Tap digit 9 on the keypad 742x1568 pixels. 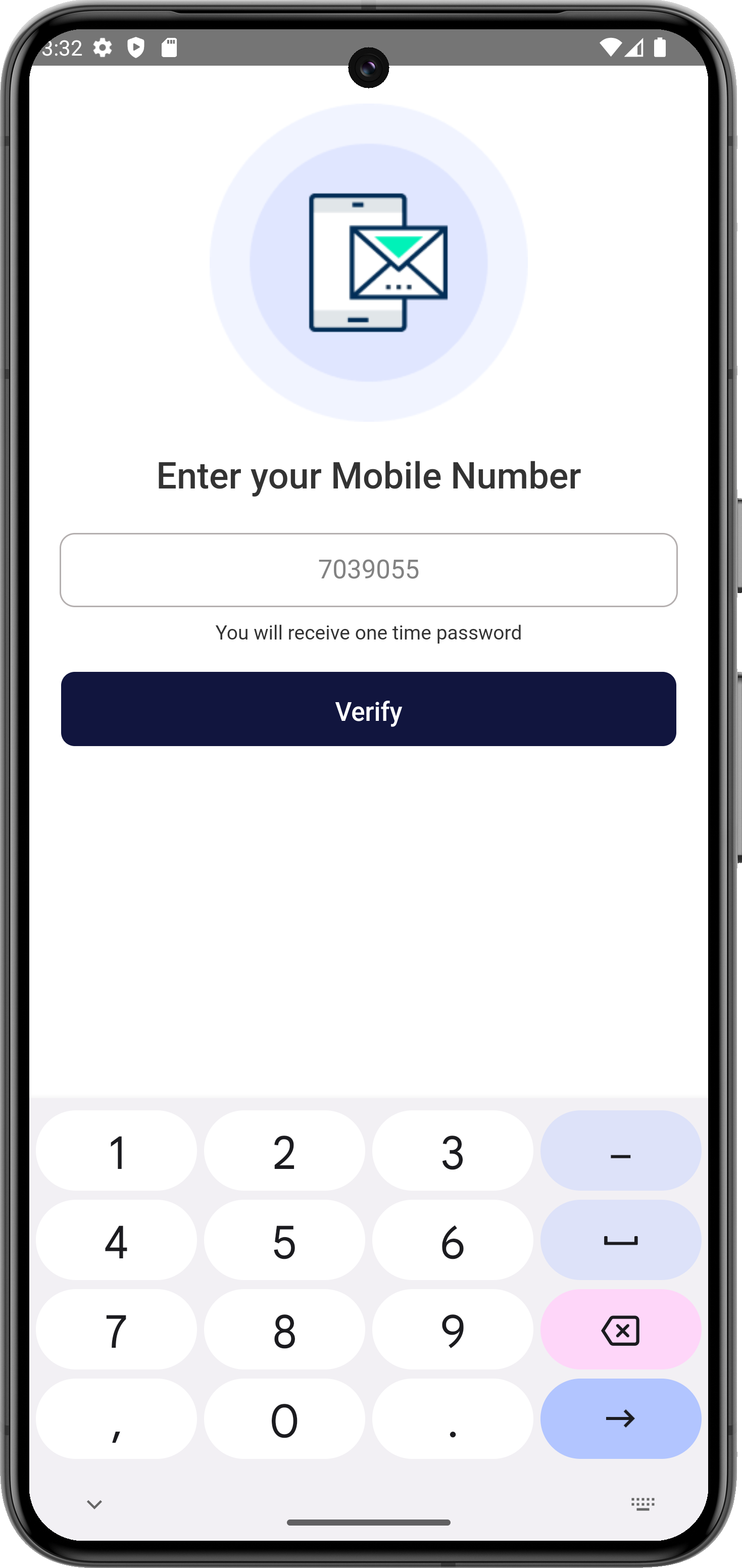click(x=452, y=1330)
